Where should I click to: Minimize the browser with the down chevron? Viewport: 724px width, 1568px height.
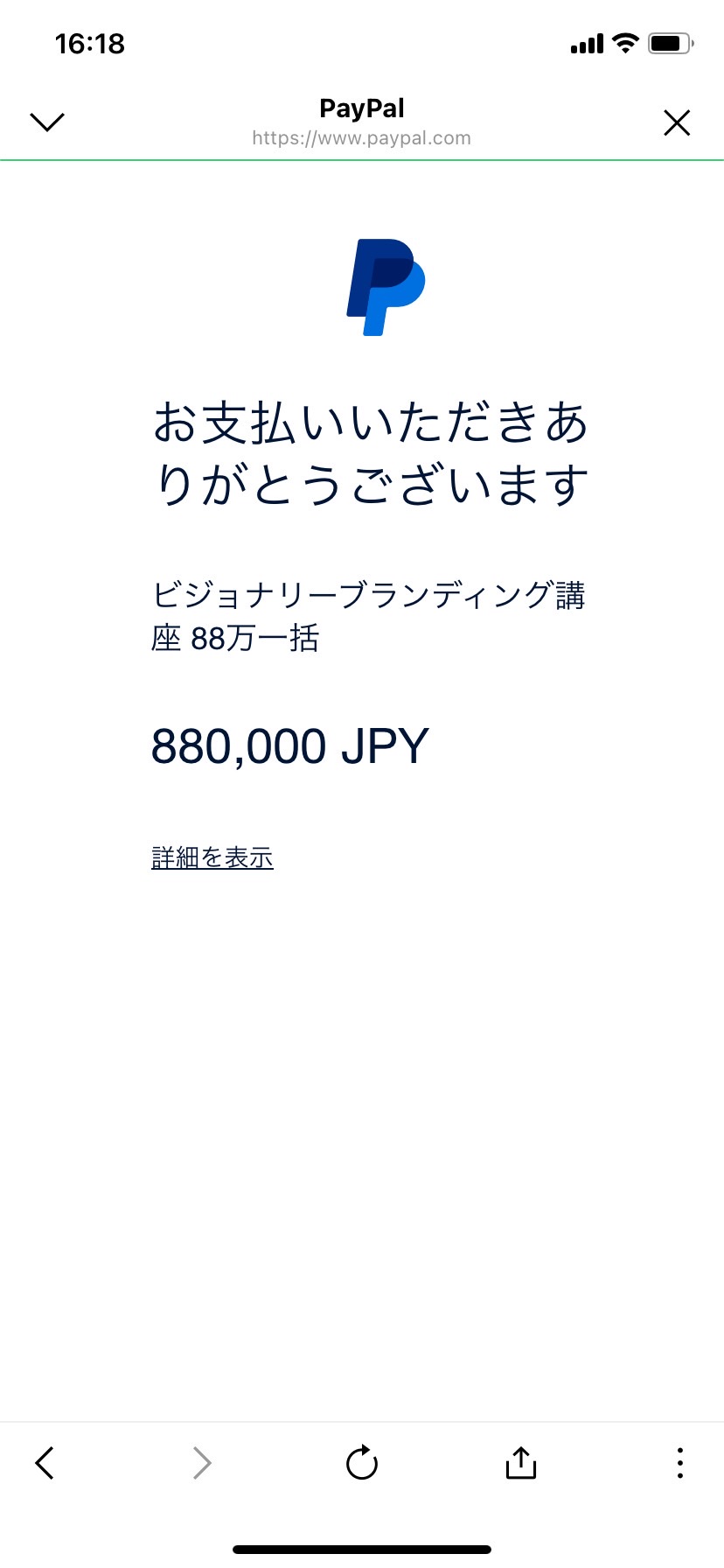pos(47,122)
